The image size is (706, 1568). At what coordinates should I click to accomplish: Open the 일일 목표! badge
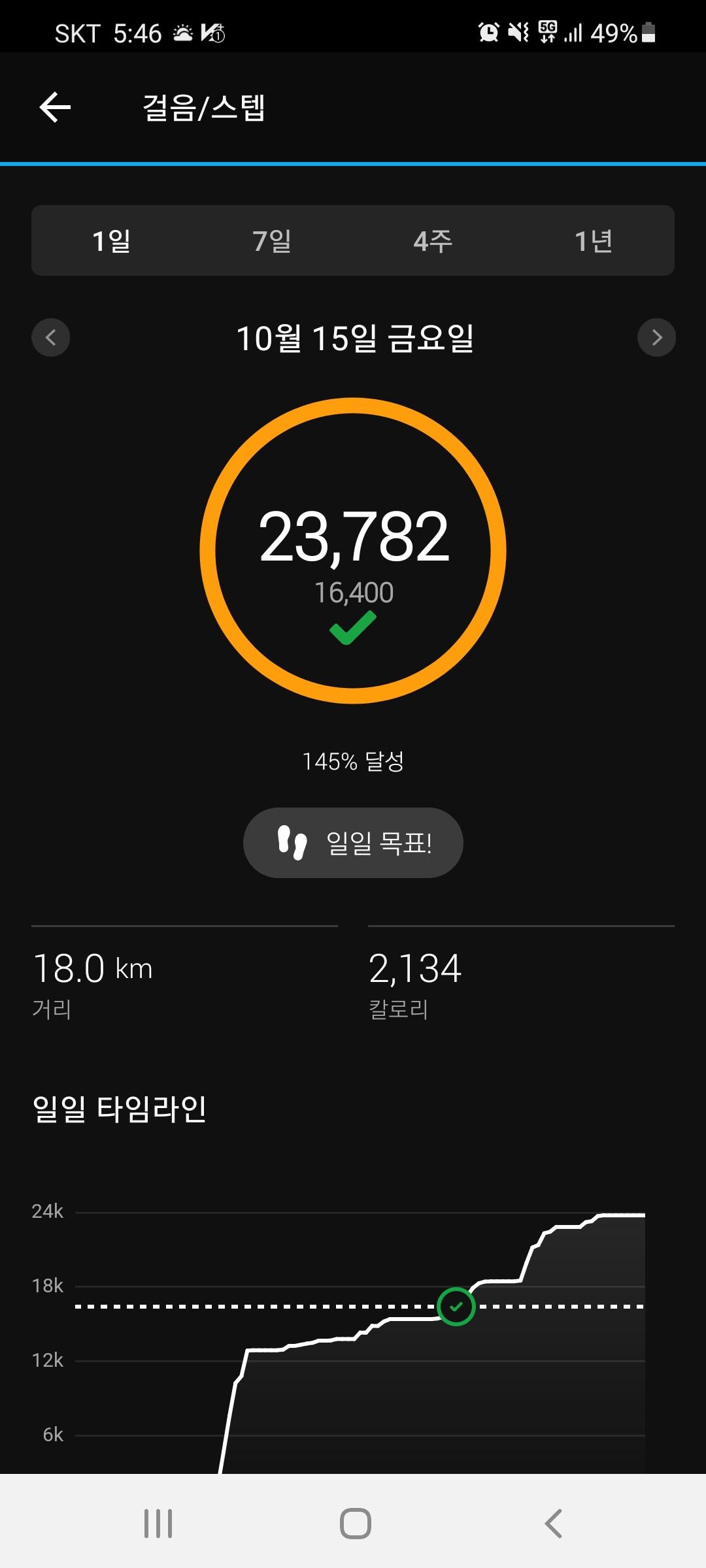click(x=353, y=843)
